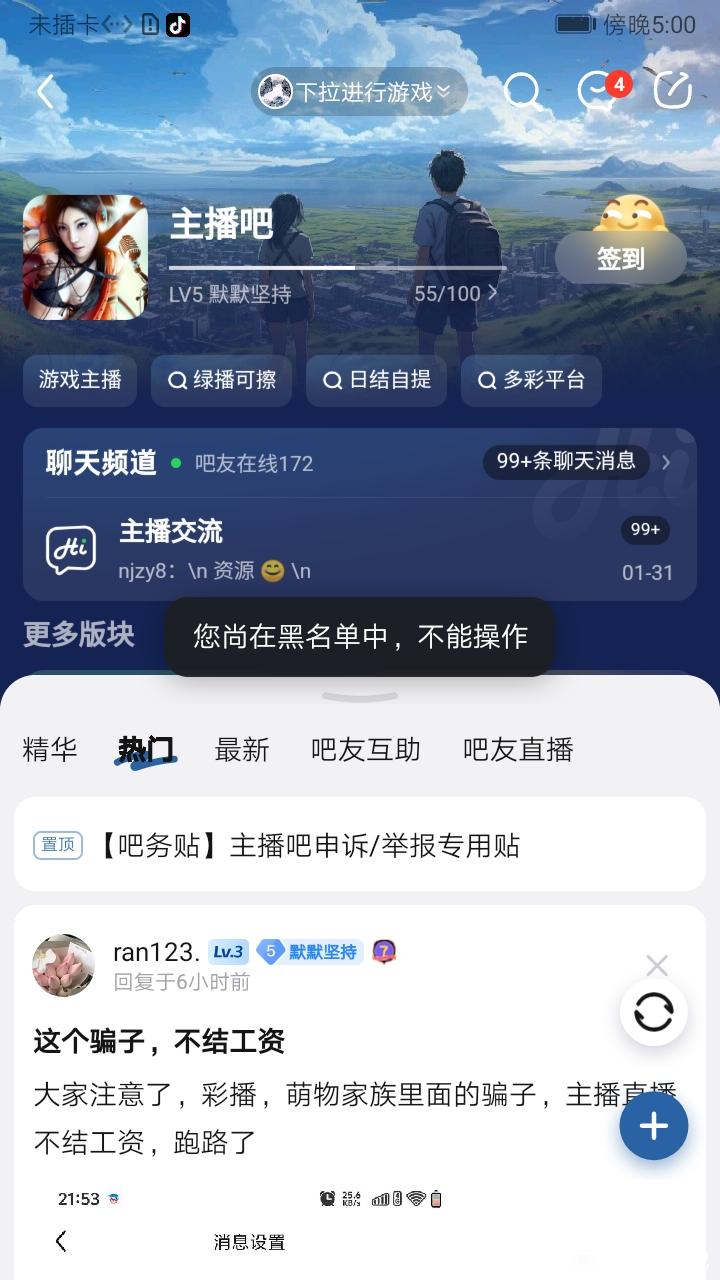Switch to the 精华 tab

point(50,750)
